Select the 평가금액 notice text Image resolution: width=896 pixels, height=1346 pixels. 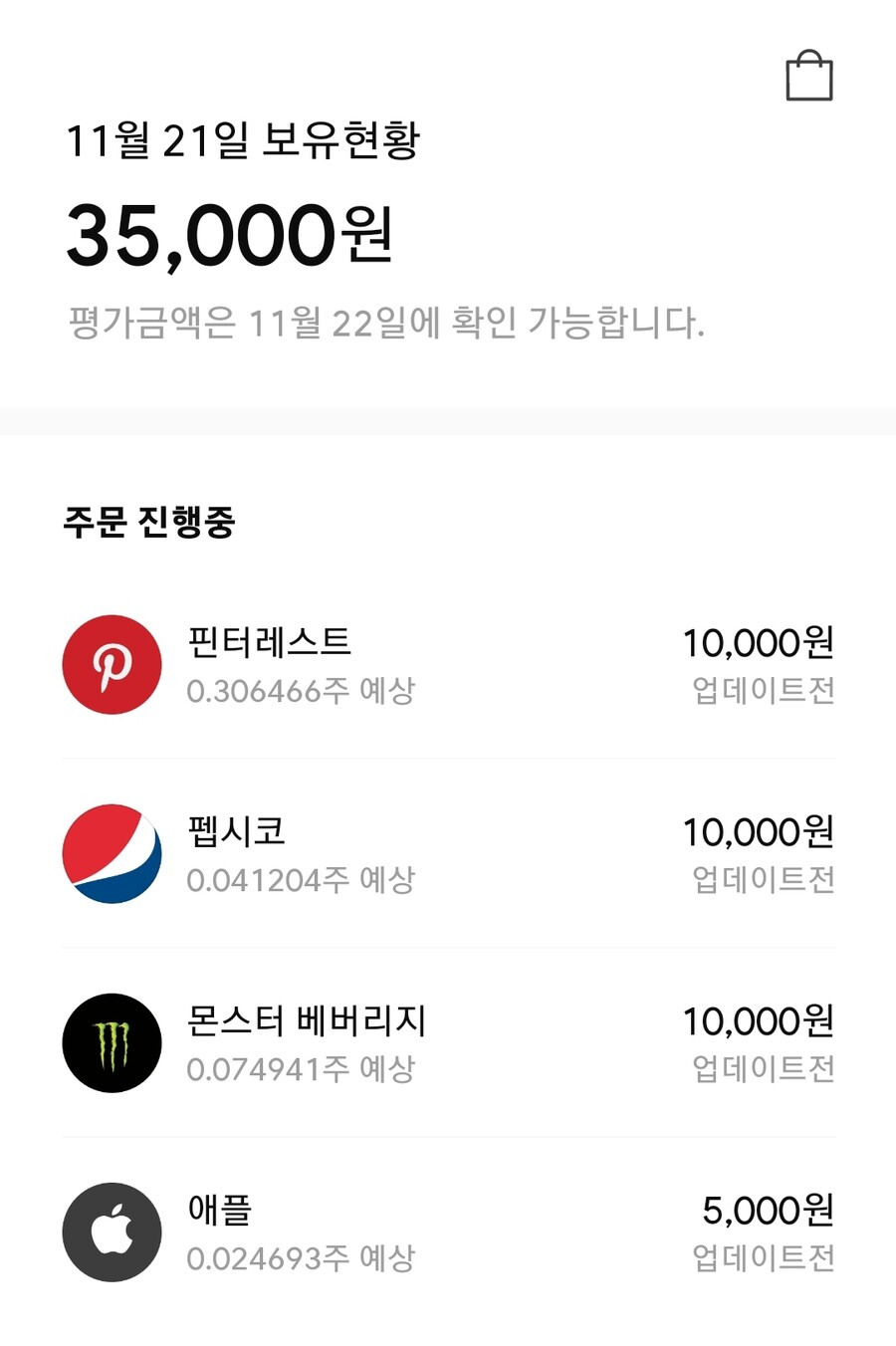(383, 320)
